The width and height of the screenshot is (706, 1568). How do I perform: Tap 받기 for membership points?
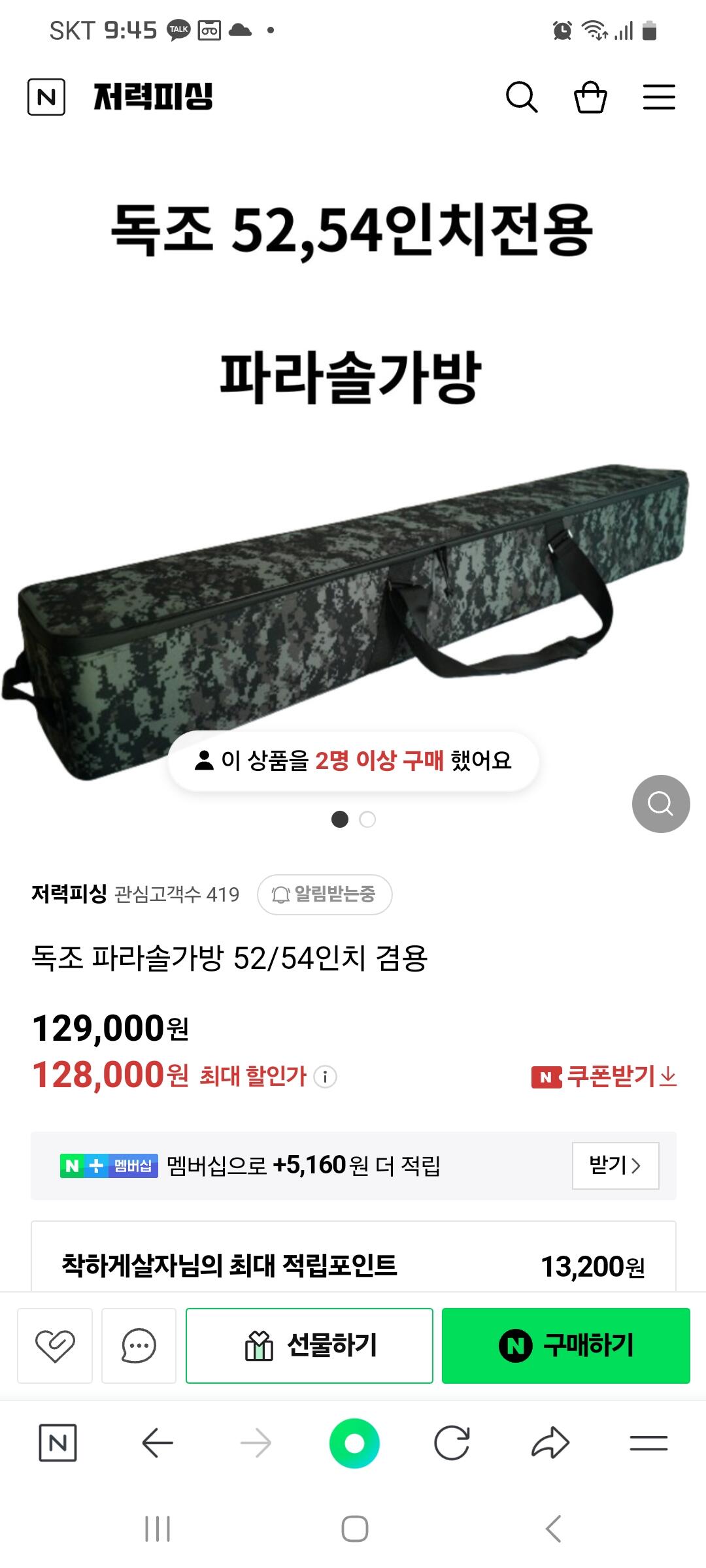[615, 1166]
